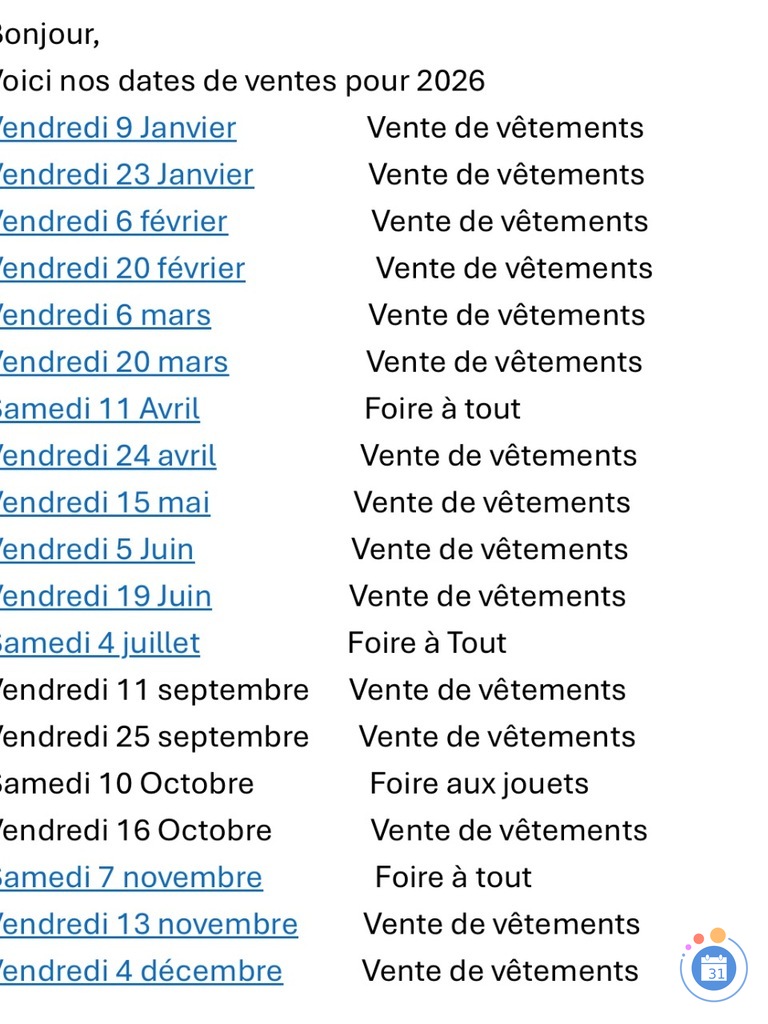Open the Samedi 11 Avril link

[98, 409]
